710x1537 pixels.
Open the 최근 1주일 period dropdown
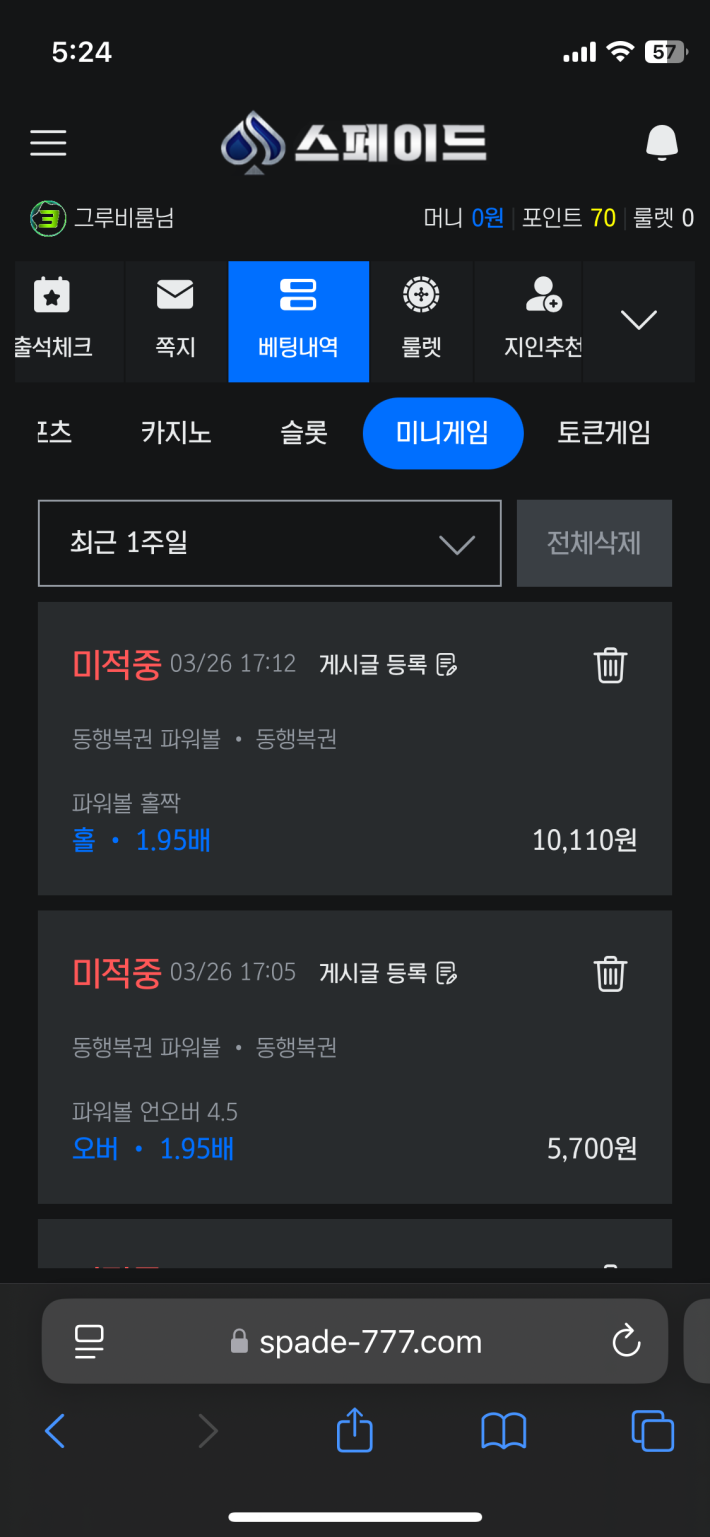point(269,543)
